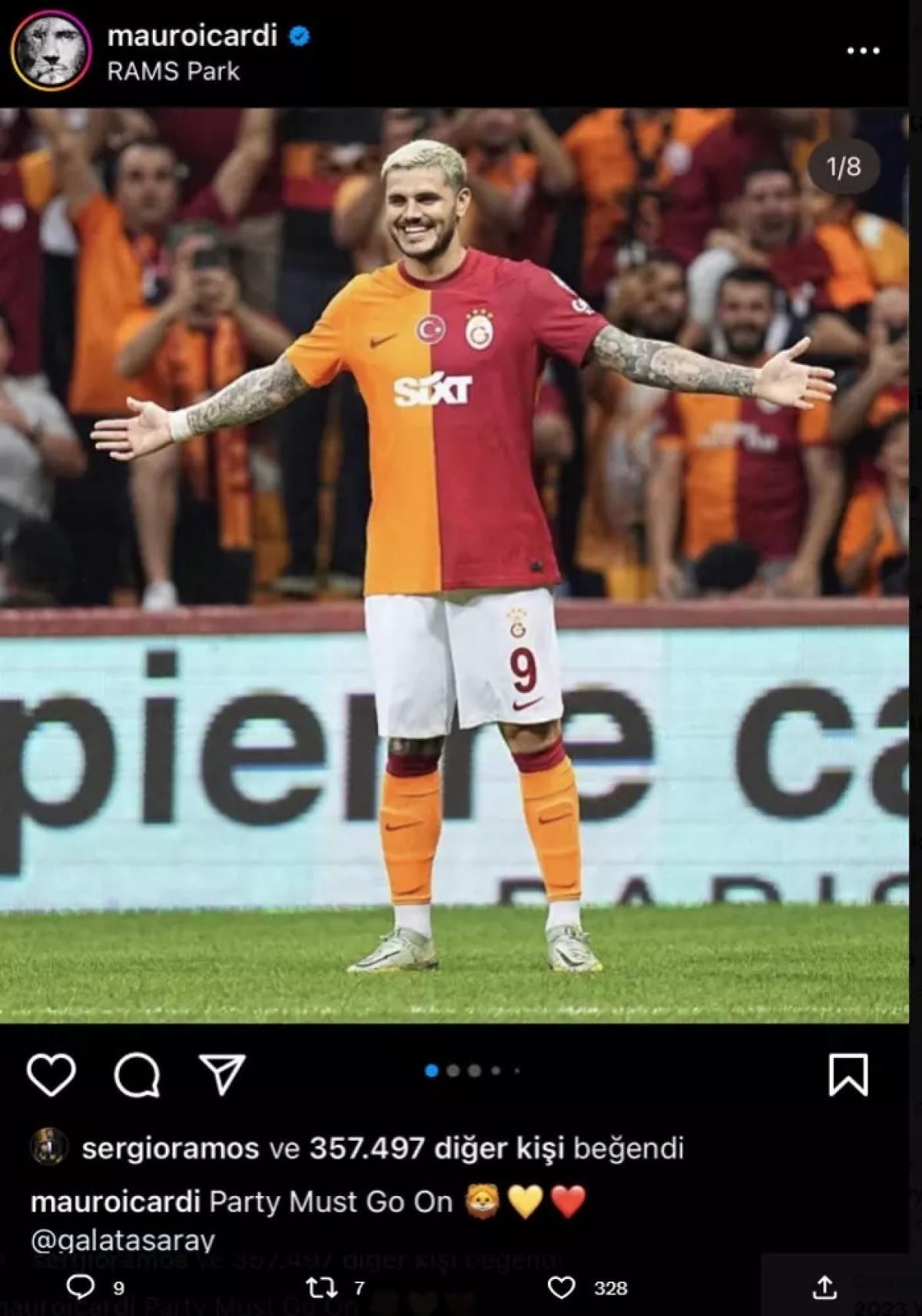Like the tweet showing 328 likes

tap(562, 1287)
